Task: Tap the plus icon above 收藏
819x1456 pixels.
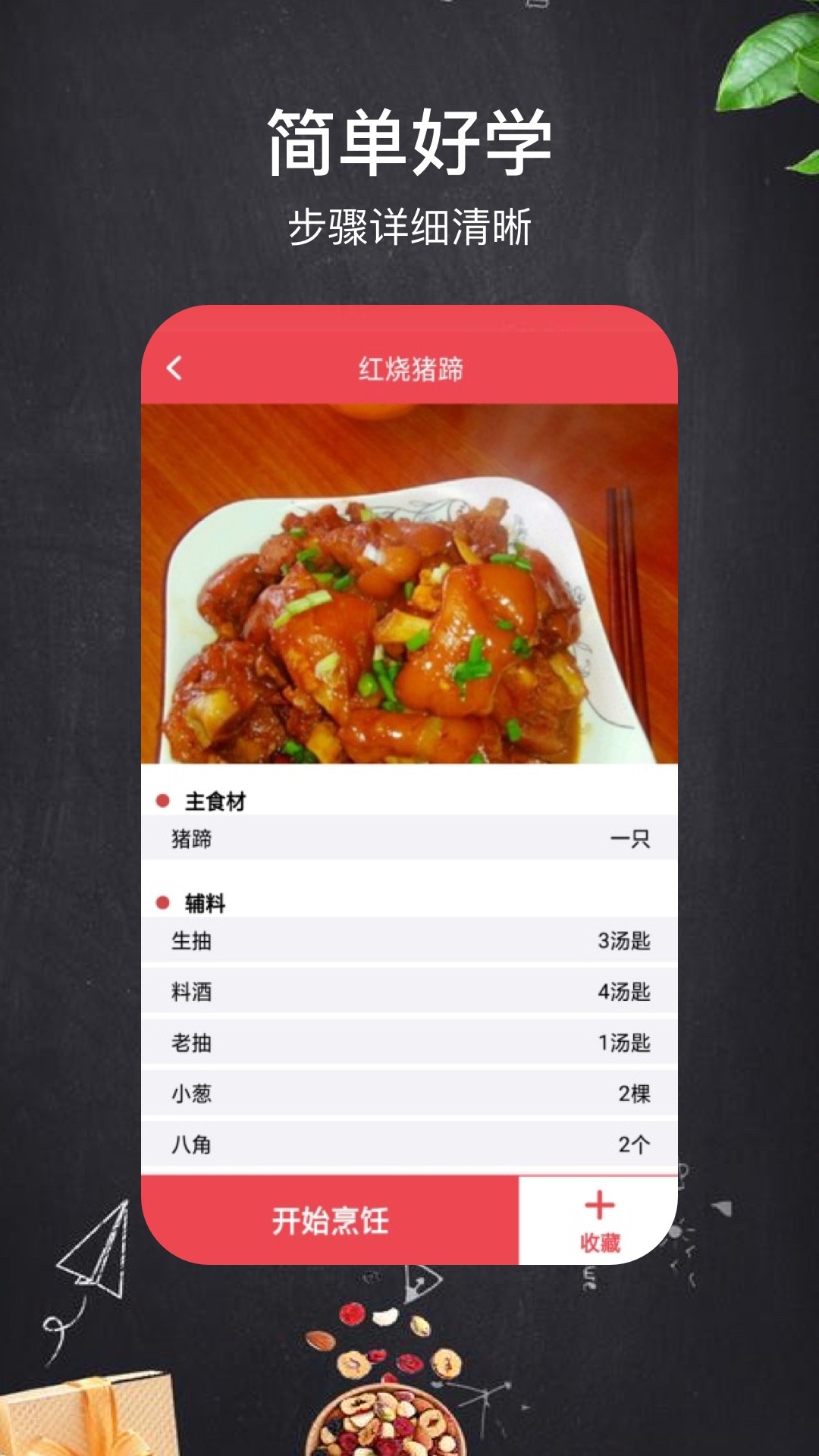Action: [598, 1202]
